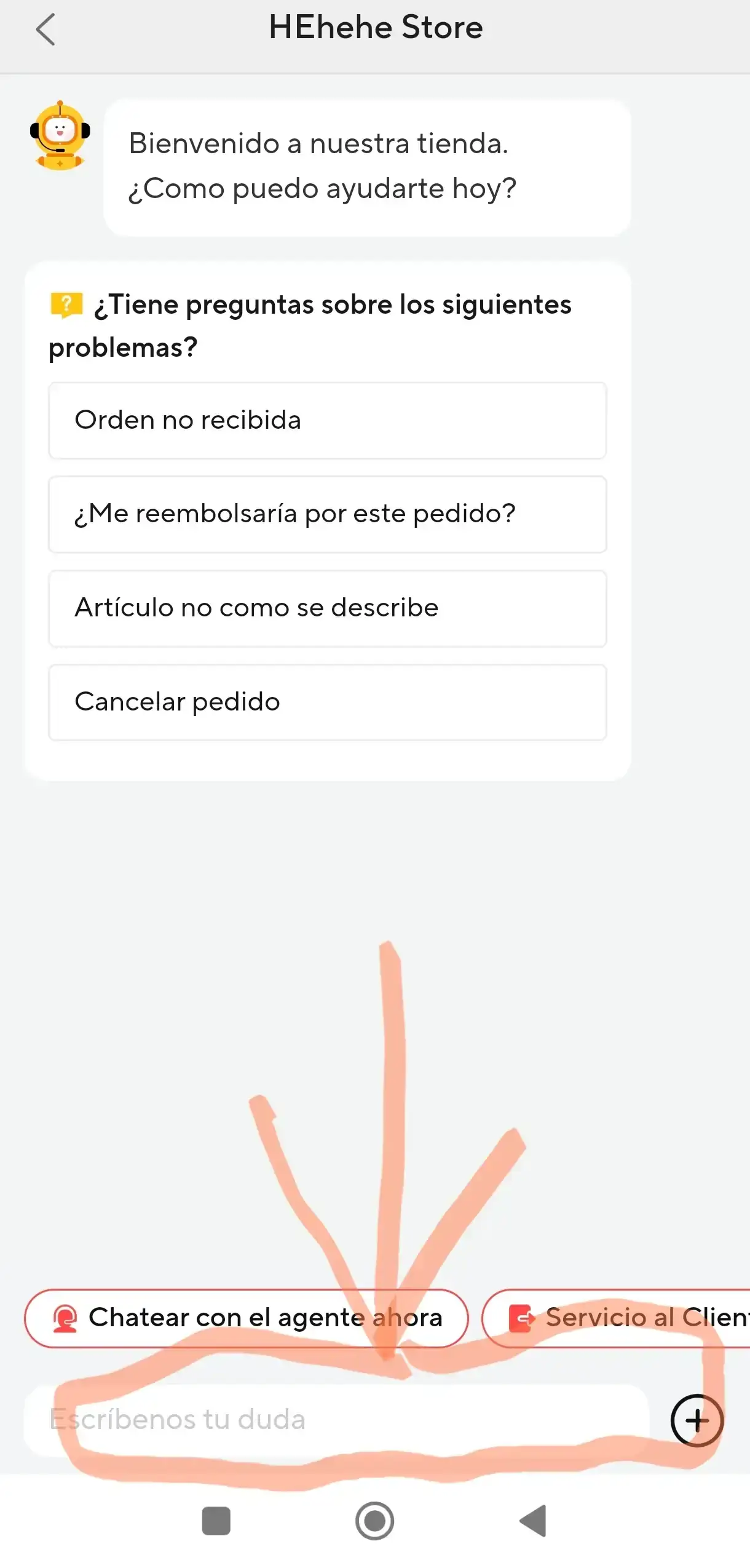Image resolution: width=750 pixels, height=1568 pixels.
Task: Go to the system home screen
Action: [x=374, y=1521]
